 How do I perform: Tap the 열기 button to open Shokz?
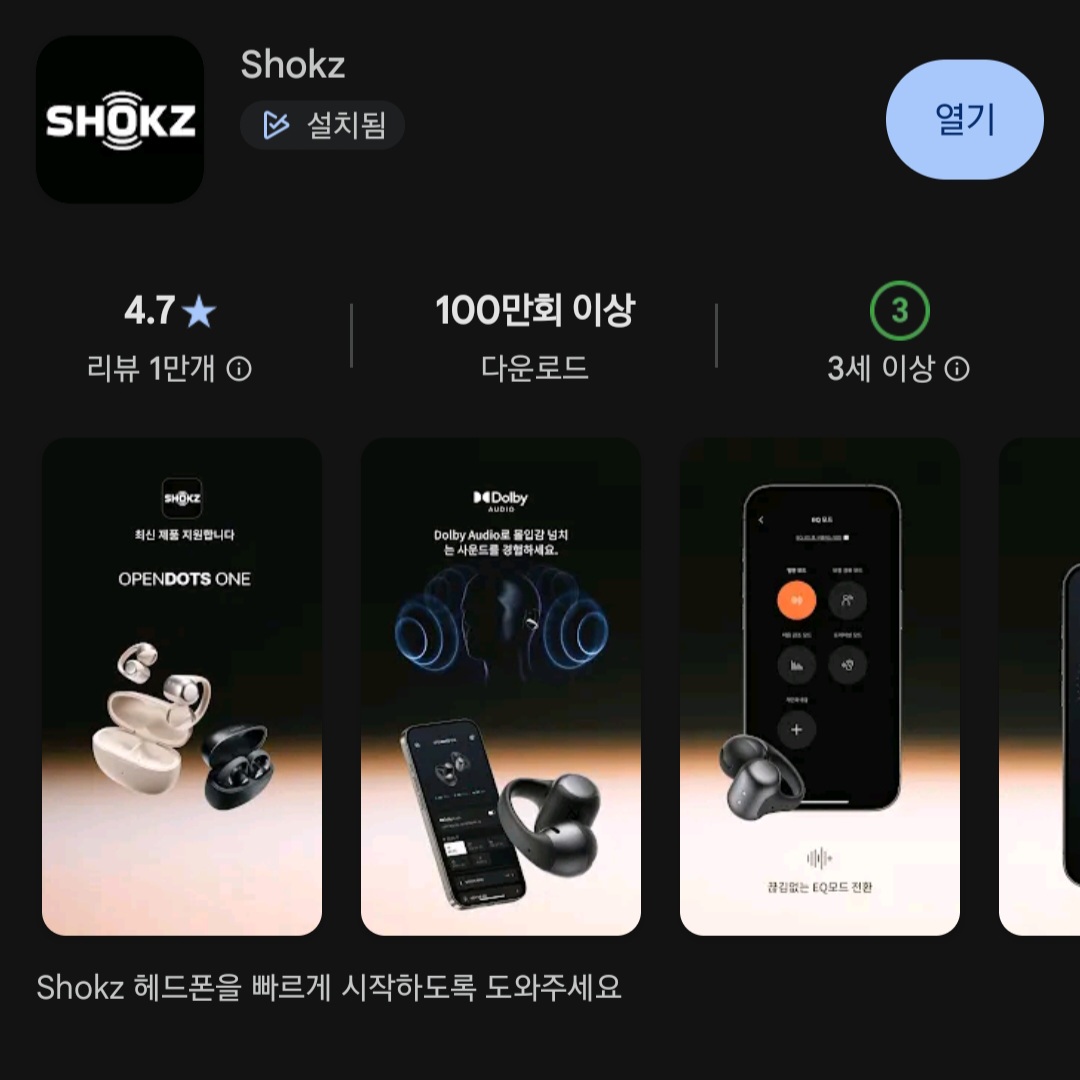click(964, 120)
